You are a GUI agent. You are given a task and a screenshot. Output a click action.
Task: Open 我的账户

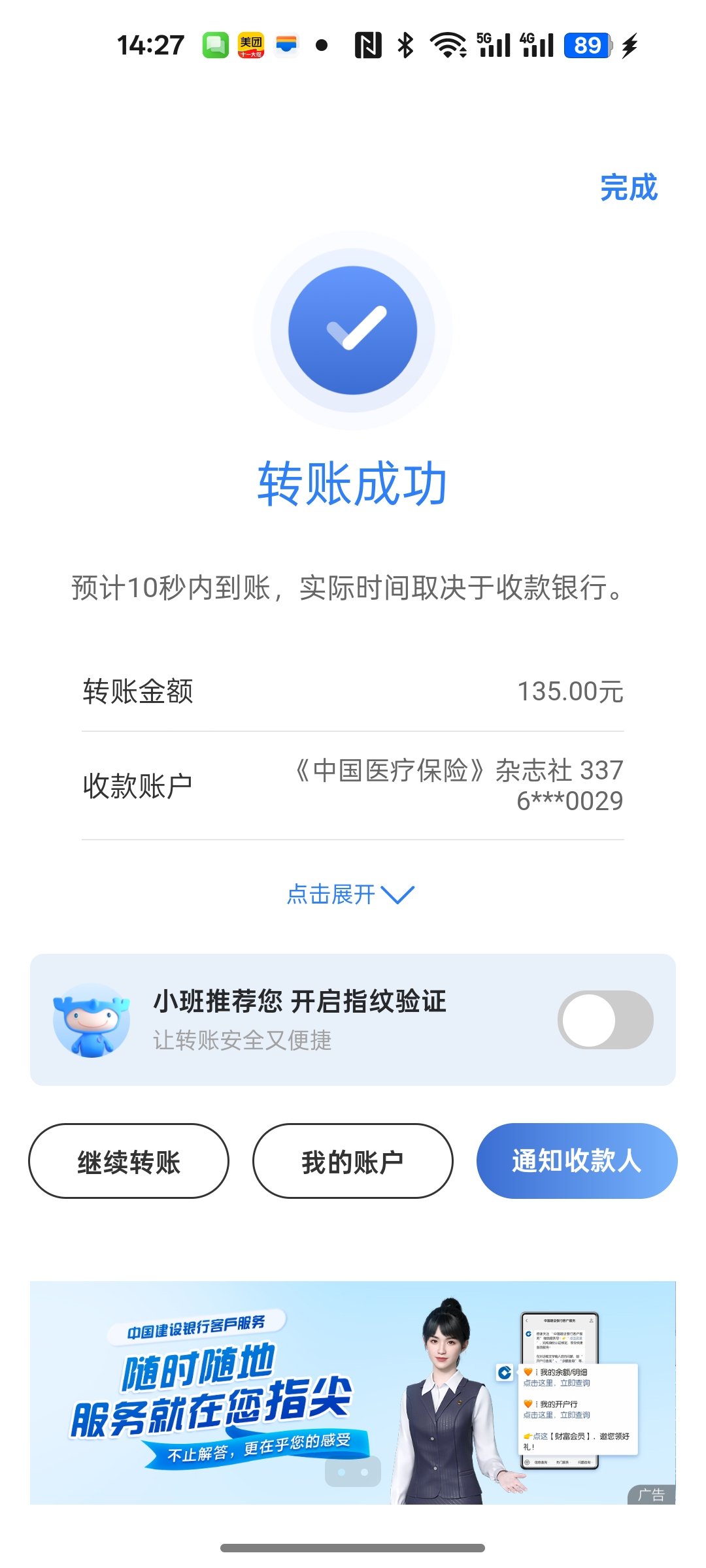coord(352,1161)
